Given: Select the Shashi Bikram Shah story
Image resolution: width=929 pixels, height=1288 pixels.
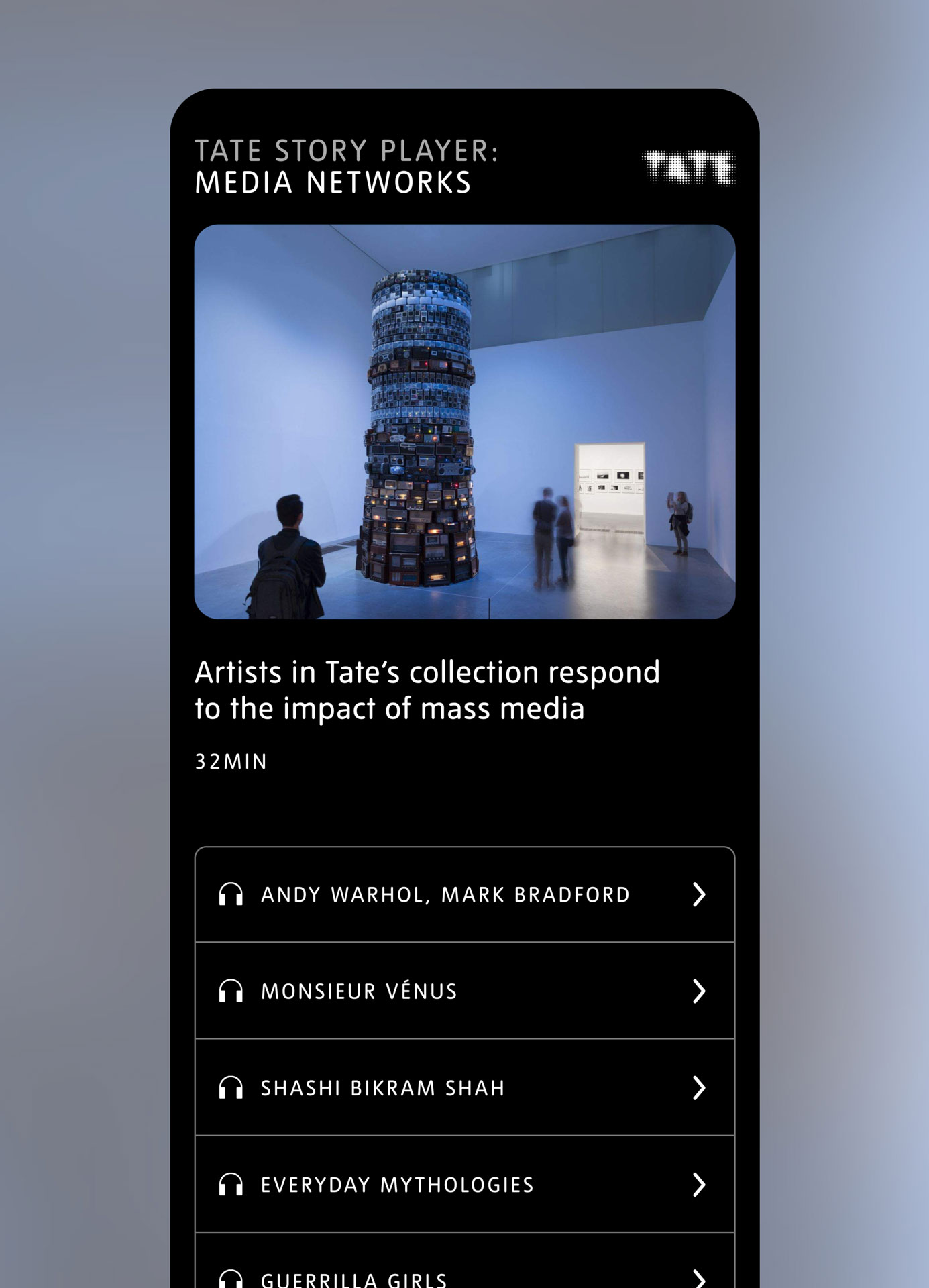Looking at the screenshot, I should pos(464,1087).
